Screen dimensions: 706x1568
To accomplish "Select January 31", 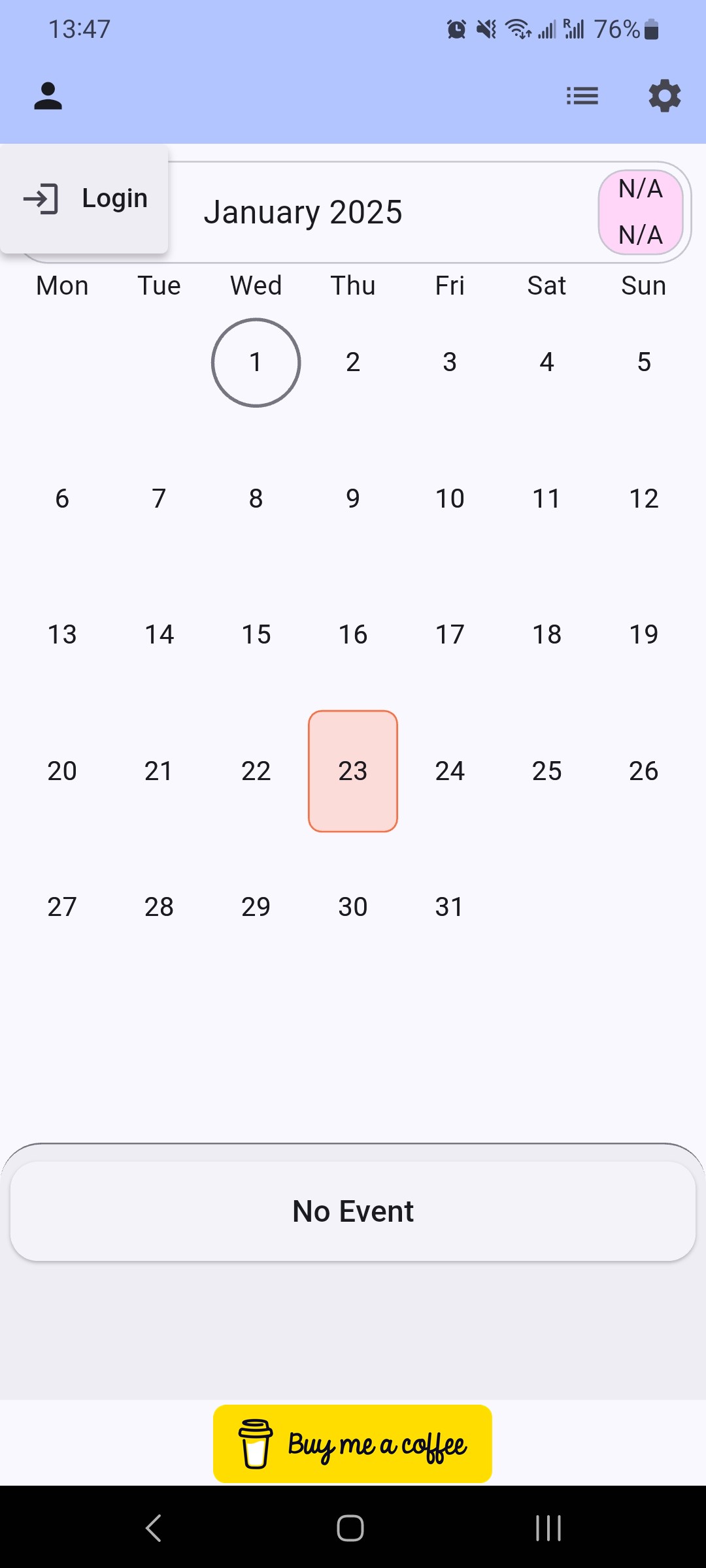I will pos(450,907).
